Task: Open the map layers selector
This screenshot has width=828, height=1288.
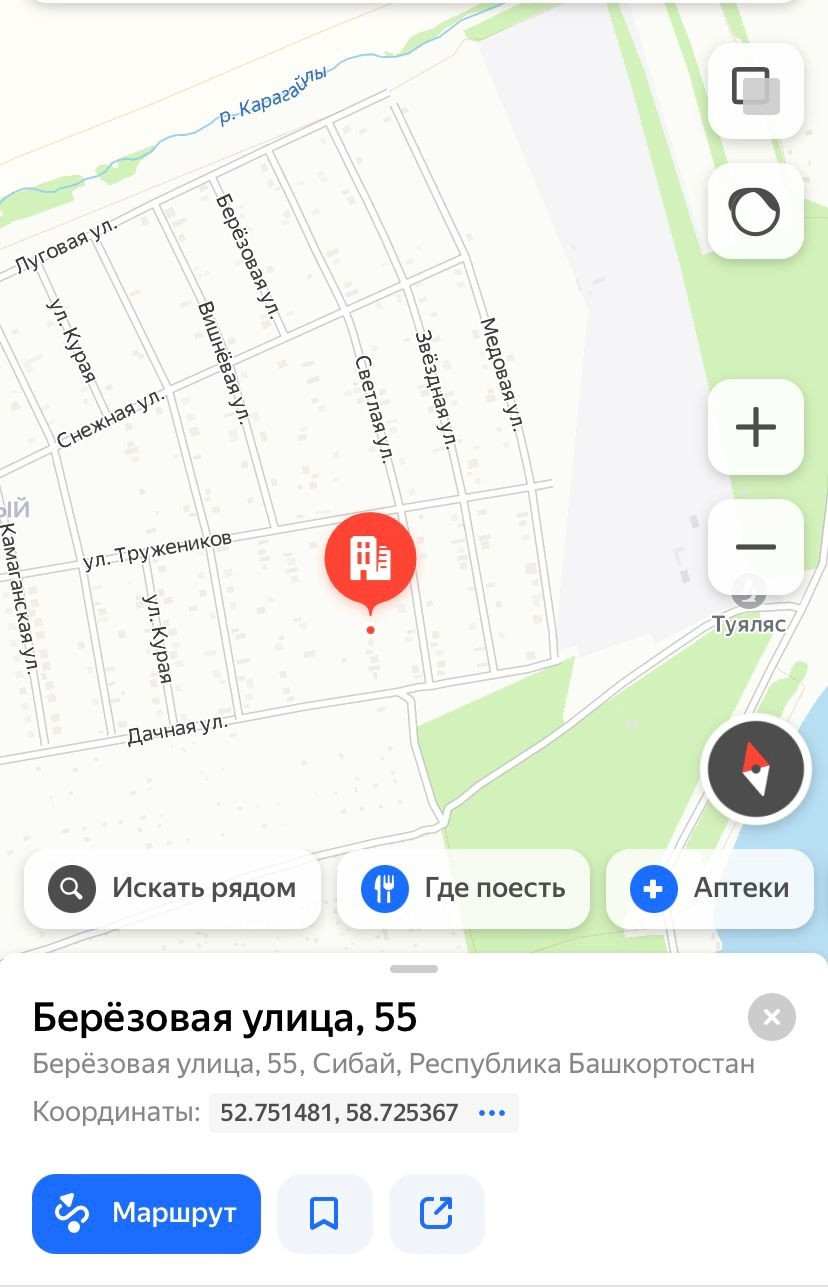Action: (x=755, y=90)
